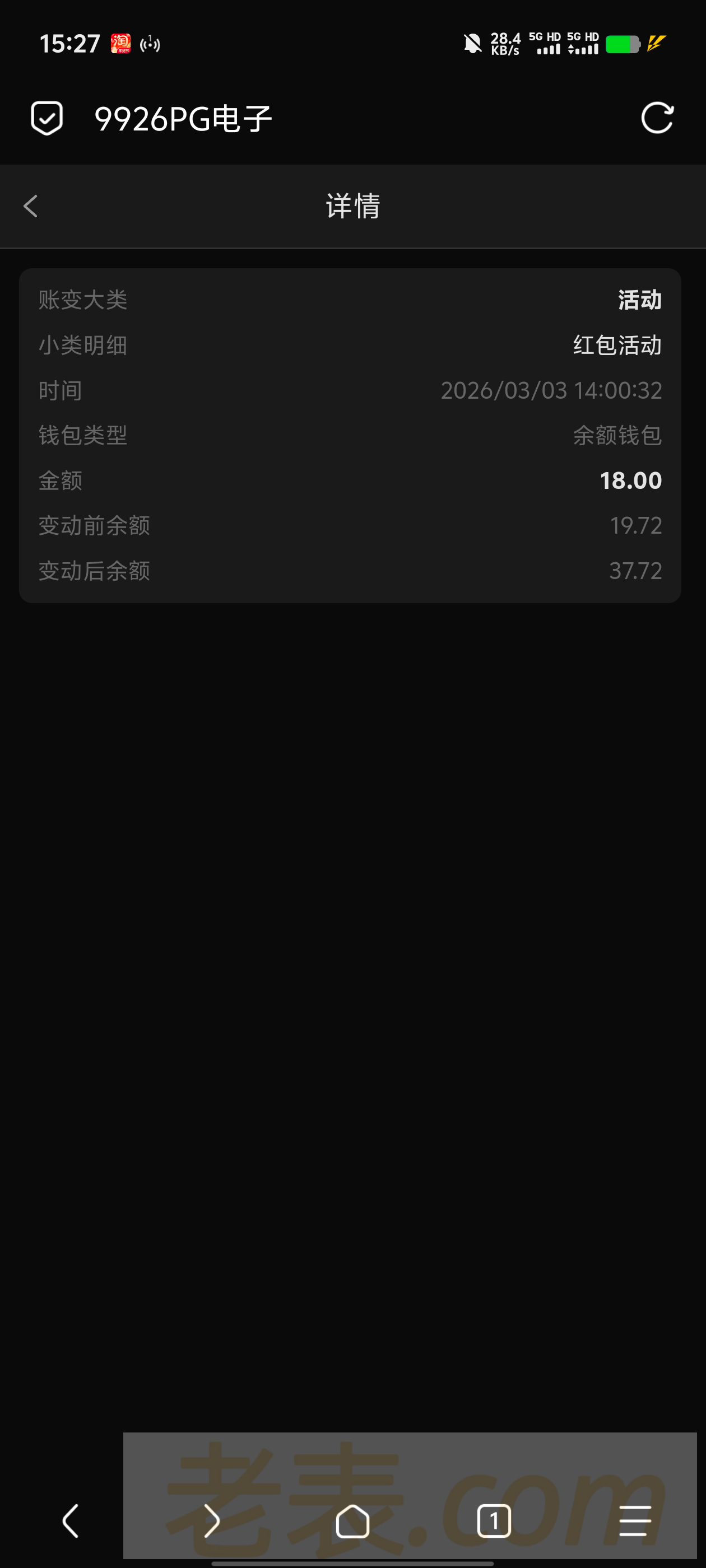The width and height of the screenshot is (706, 1568).
Task: Go forward in the browser toolbar
Action: [211, 1520]
